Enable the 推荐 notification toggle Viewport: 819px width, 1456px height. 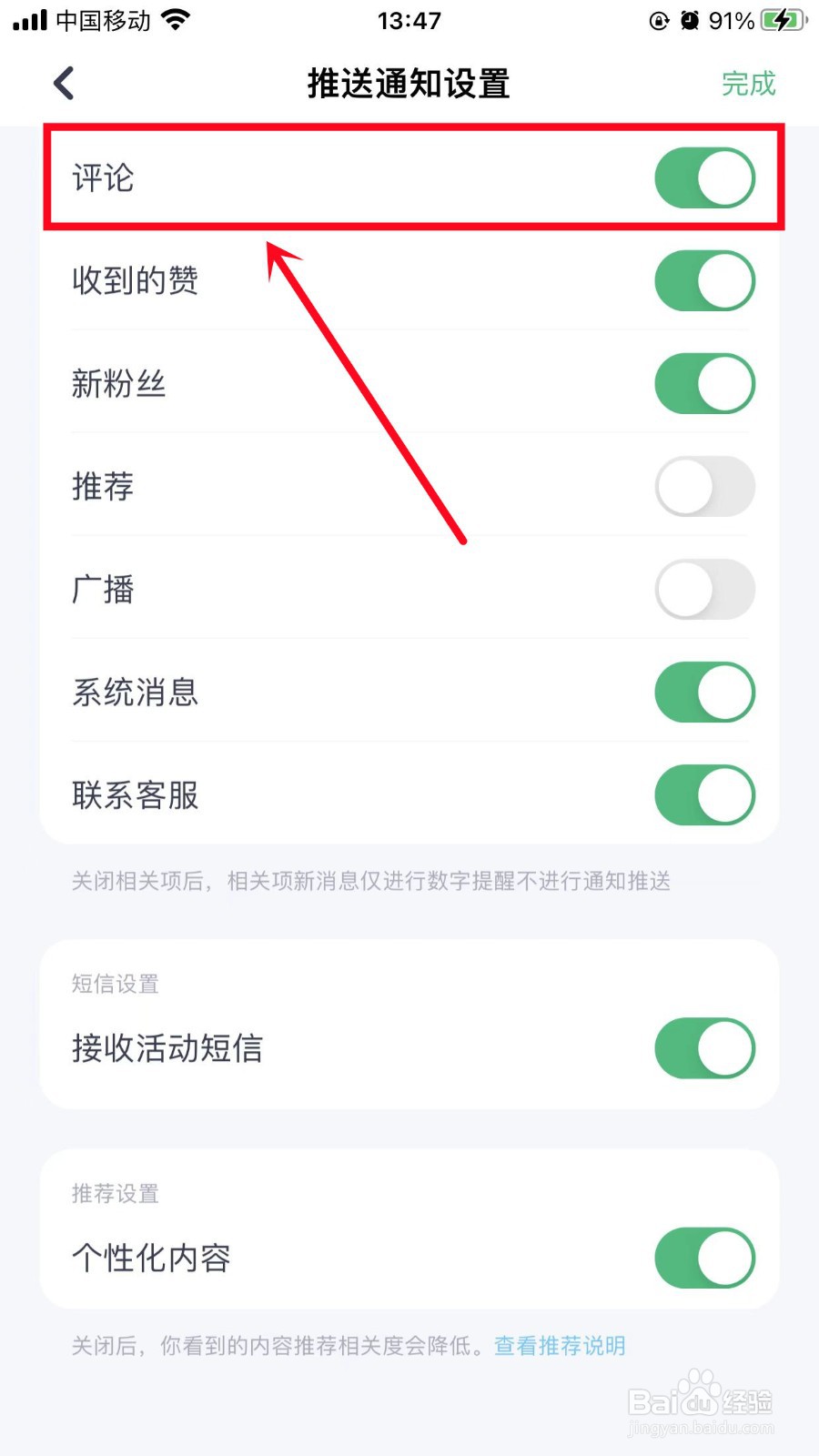(x=705, y=487)
